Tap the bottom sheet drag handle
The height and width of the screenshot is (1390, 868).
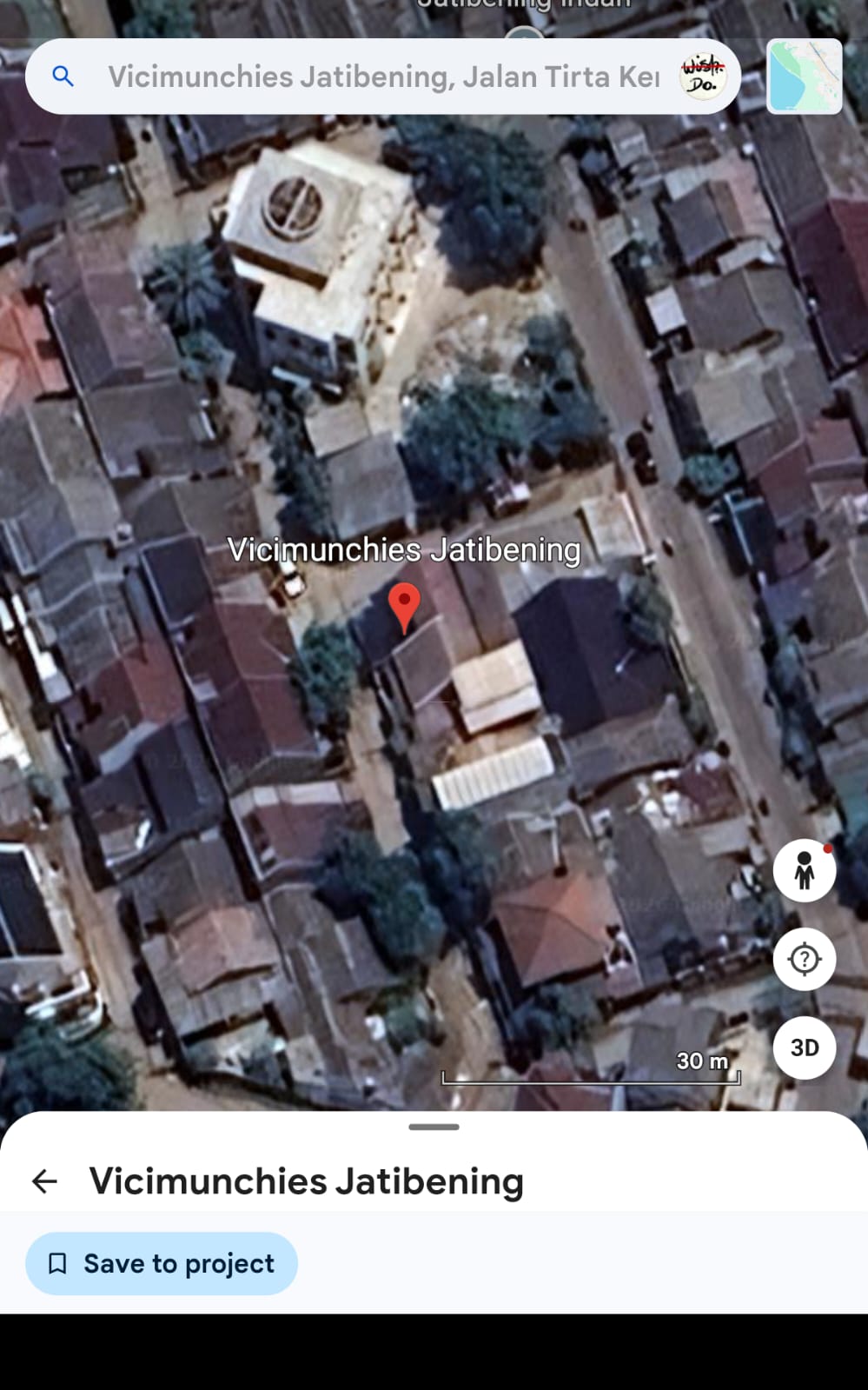(434, 1127)
